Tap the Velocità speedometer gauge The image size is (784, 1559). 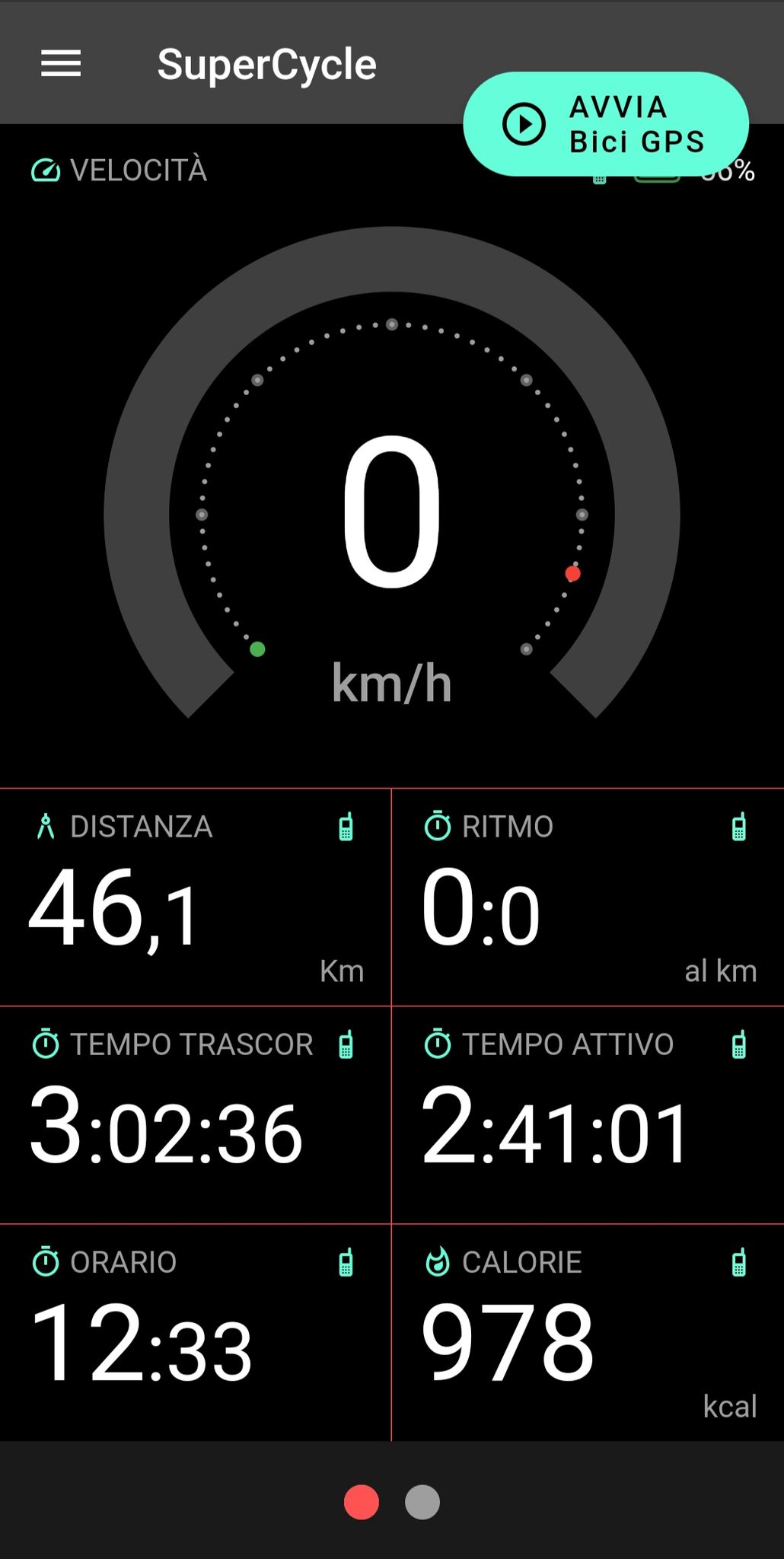tap(392, 487)
